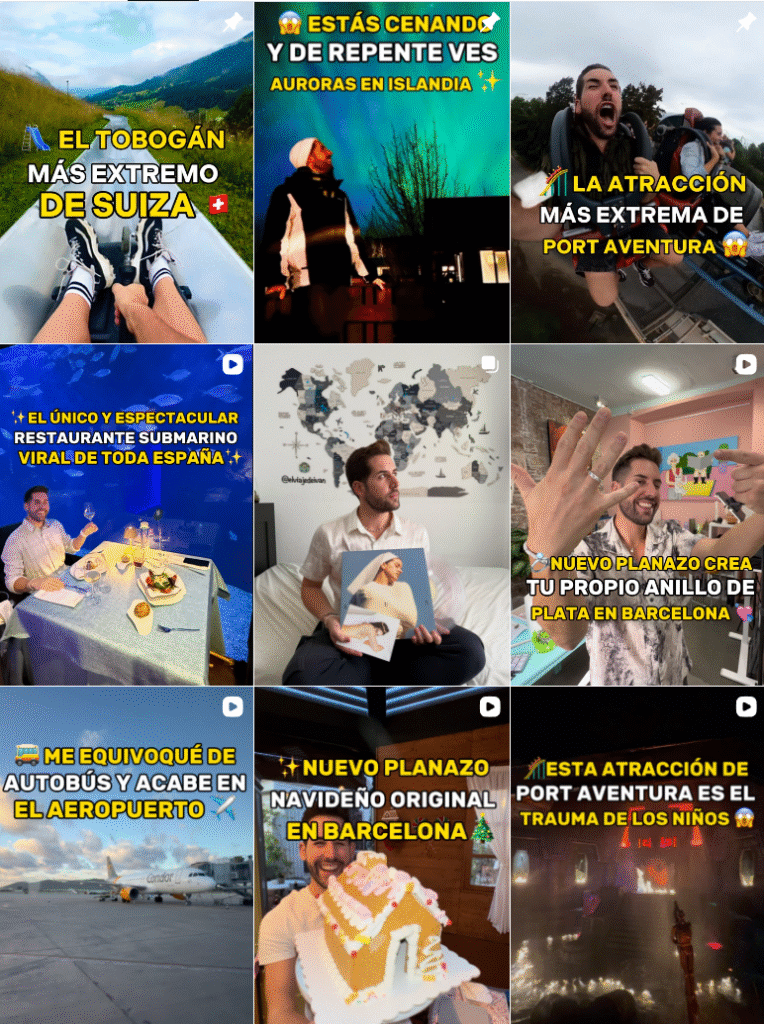Screen dimensions: 764x1024
Task: Open the 'crea tu propio anillo de plata' reel
Action: pos(637,512)
